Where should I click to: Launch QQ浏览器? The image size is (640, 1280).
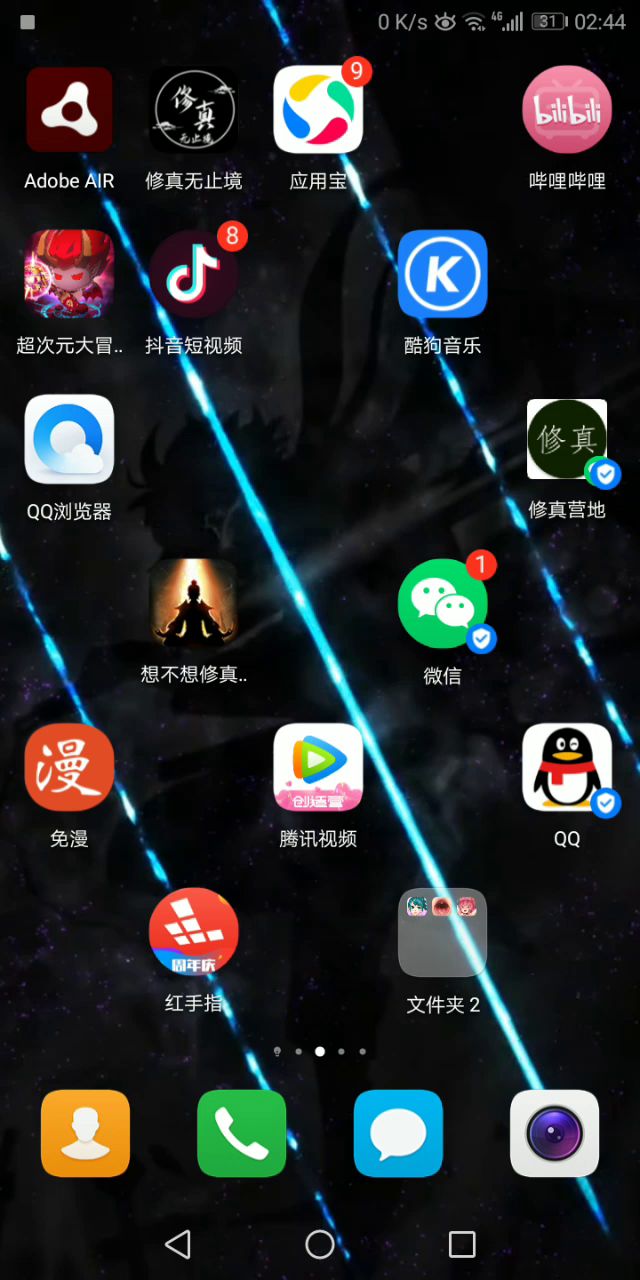pyautogui.click(x=69, y=439)
